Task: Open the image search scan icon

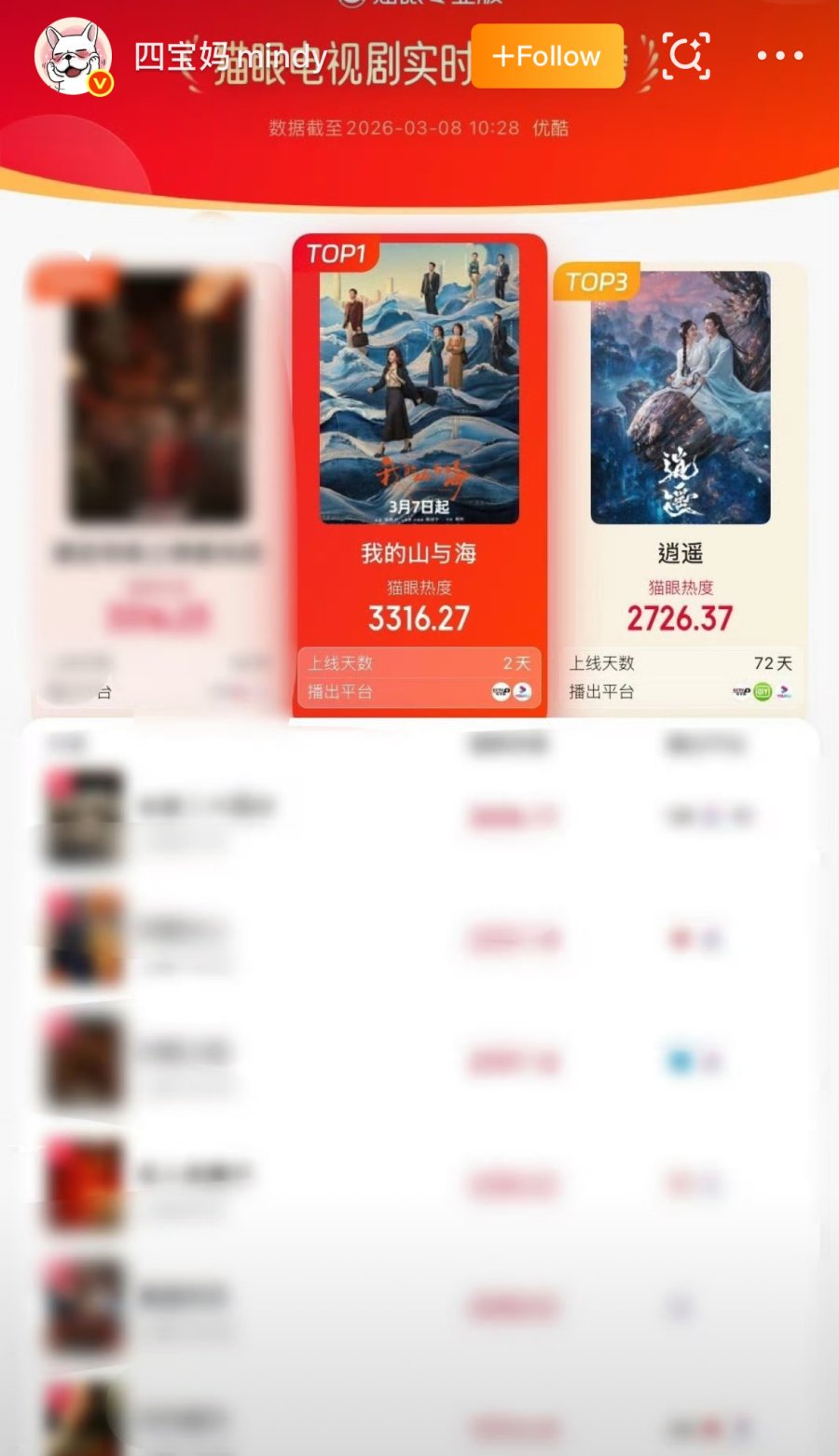Action: point(686,56)
